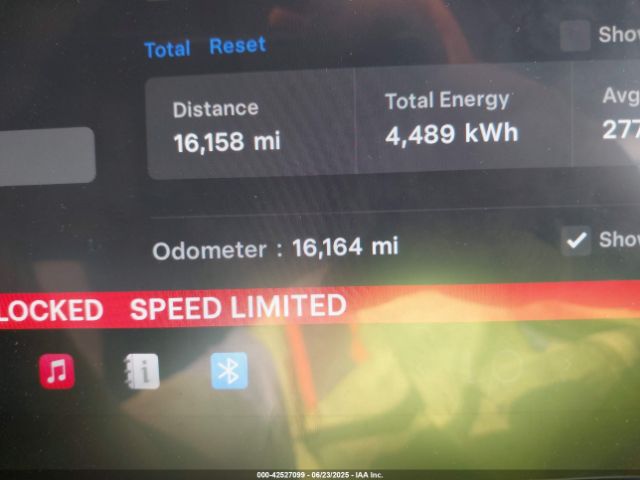The width and height of the screenshot is (640, 480).
Task: Uncheck the Show box beside Odometer
Action: 575,240
